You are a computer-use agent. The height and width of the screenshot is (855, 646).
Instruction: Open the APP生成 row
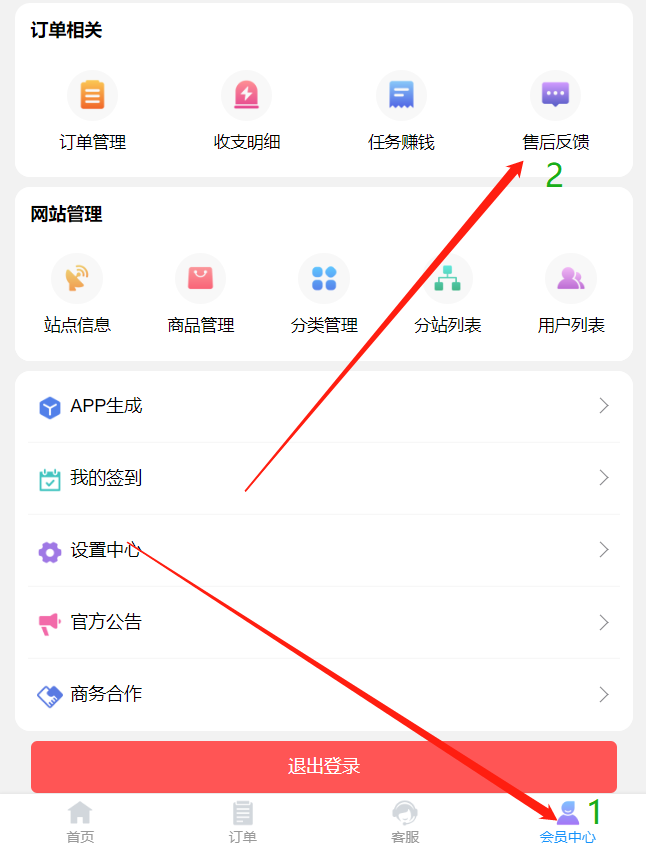point(323,406)
